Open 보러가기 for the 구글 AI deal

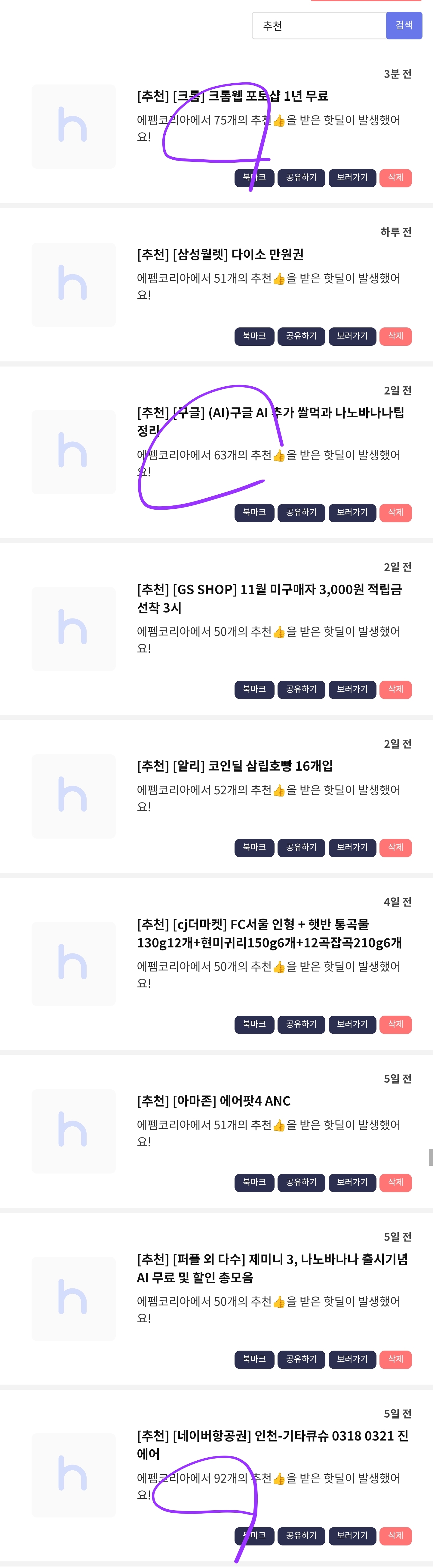click(352, 512)
